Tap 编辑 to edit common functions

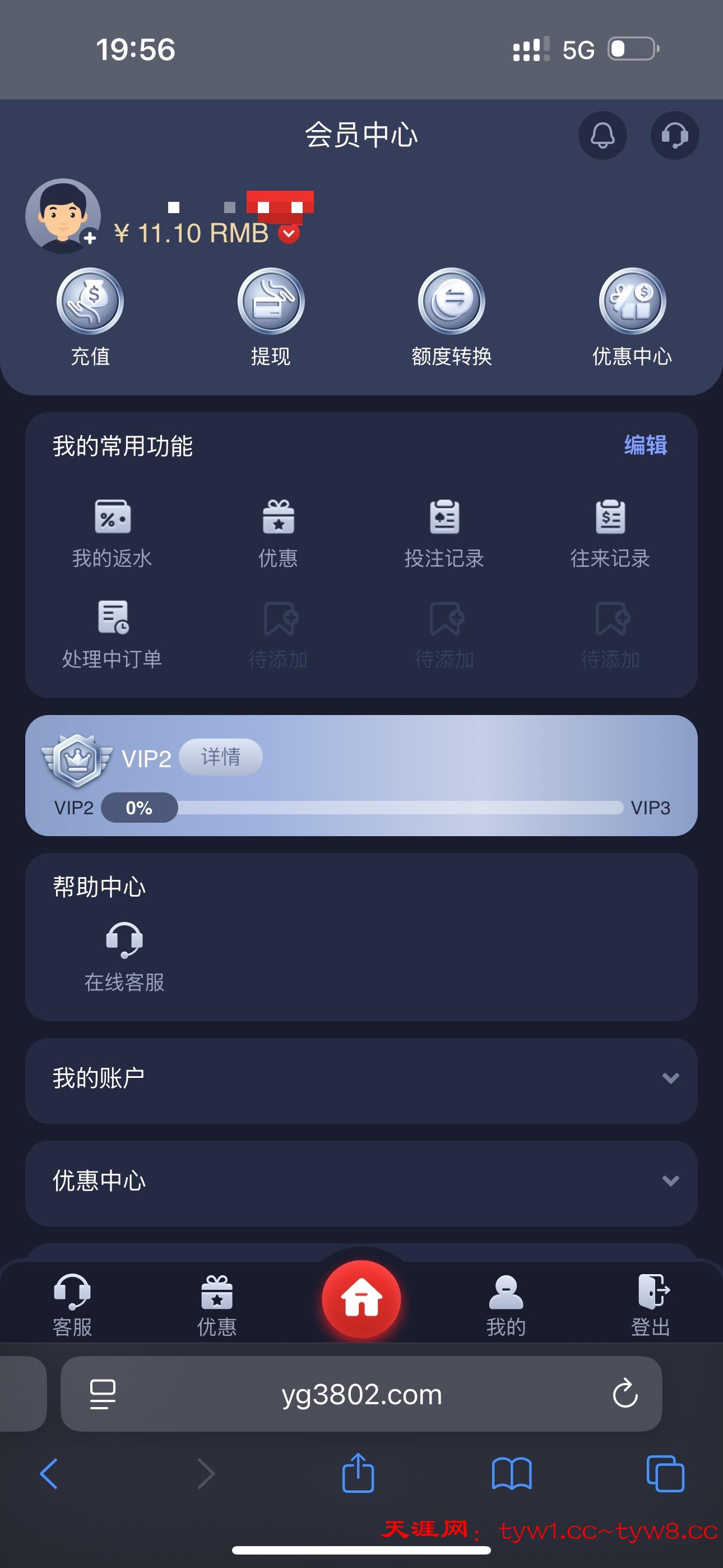point(645,446)
